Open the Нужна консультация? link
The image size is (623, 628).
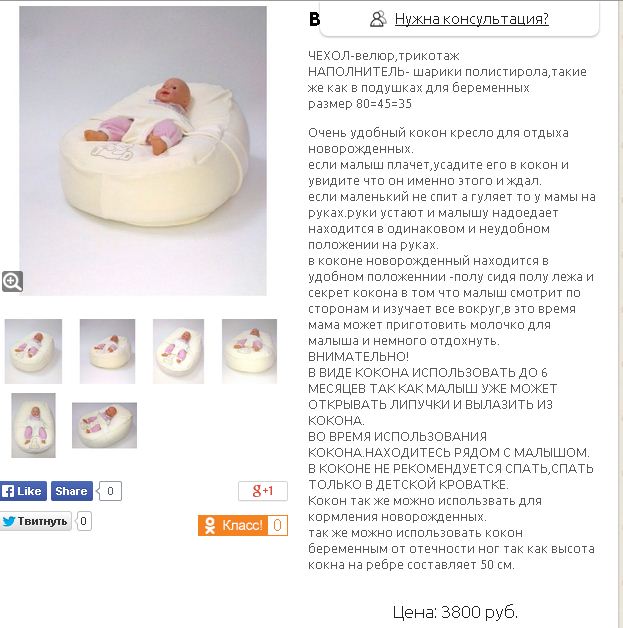[x=471, y=19]
